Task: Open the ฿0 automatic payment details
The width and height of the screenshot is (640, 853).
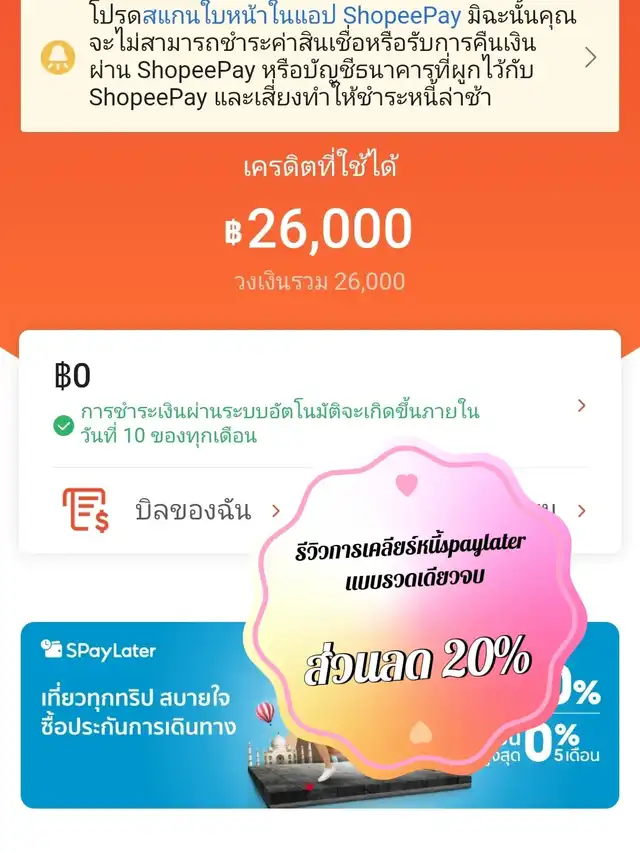Action: click(x=581, y=406)
